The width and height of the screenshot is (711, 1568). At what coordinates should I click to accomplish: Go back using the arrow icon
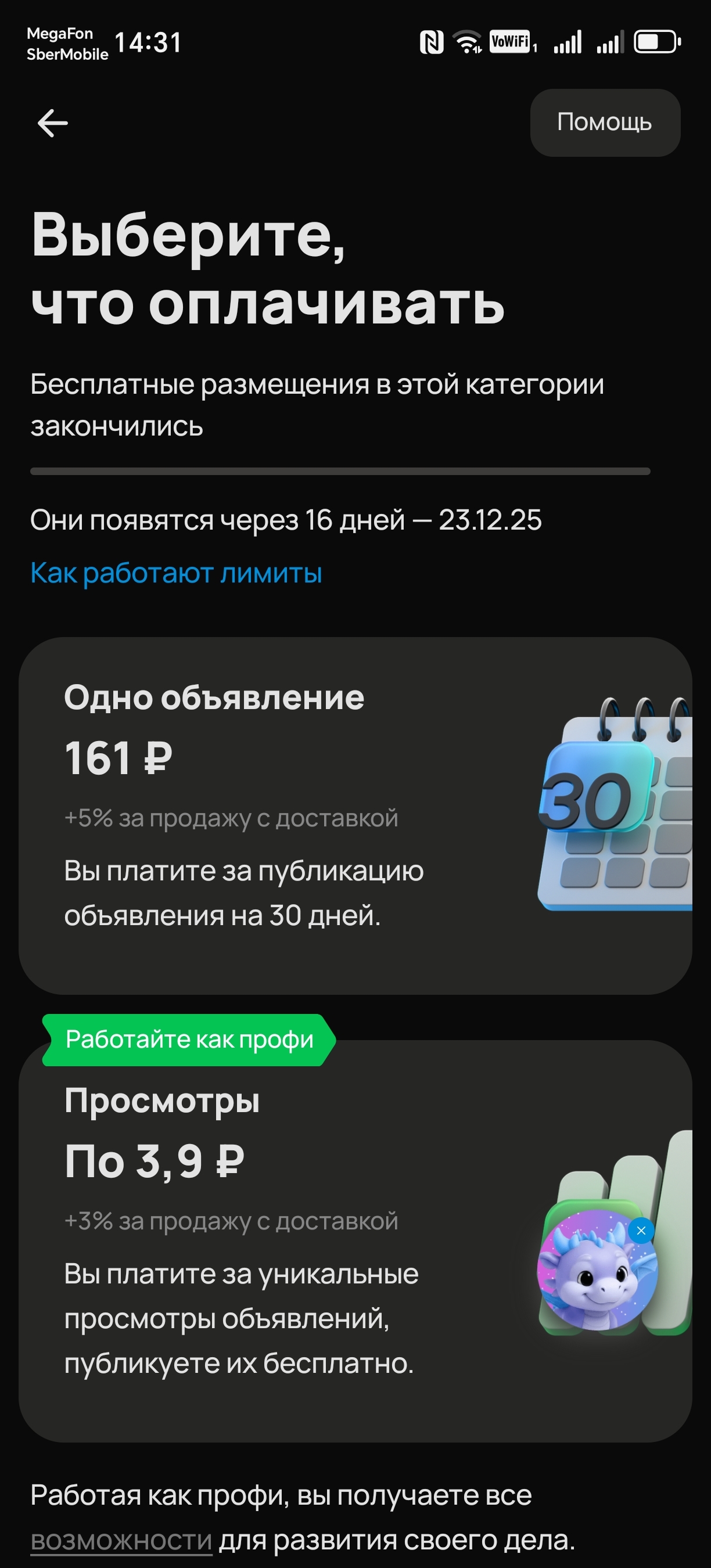point(53,124)
